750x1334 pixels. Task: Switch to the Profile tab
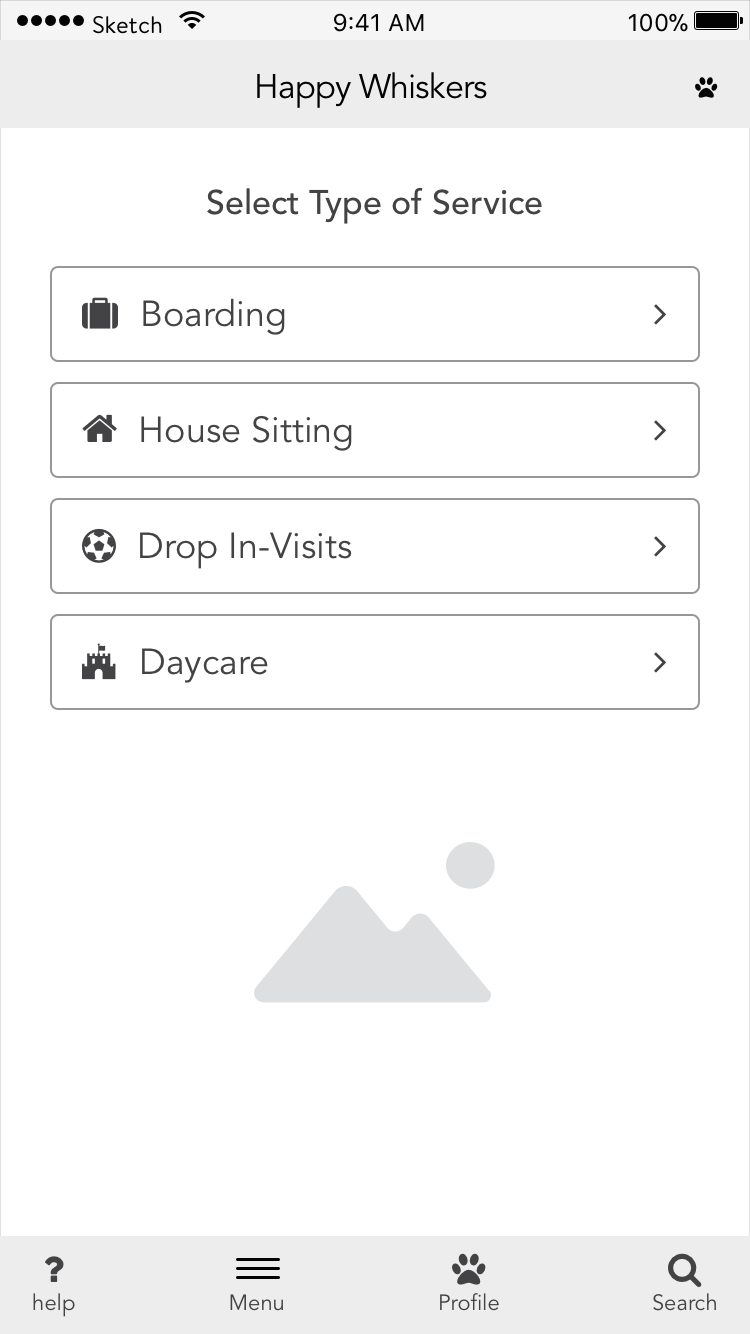click(x=468, y=1284)
